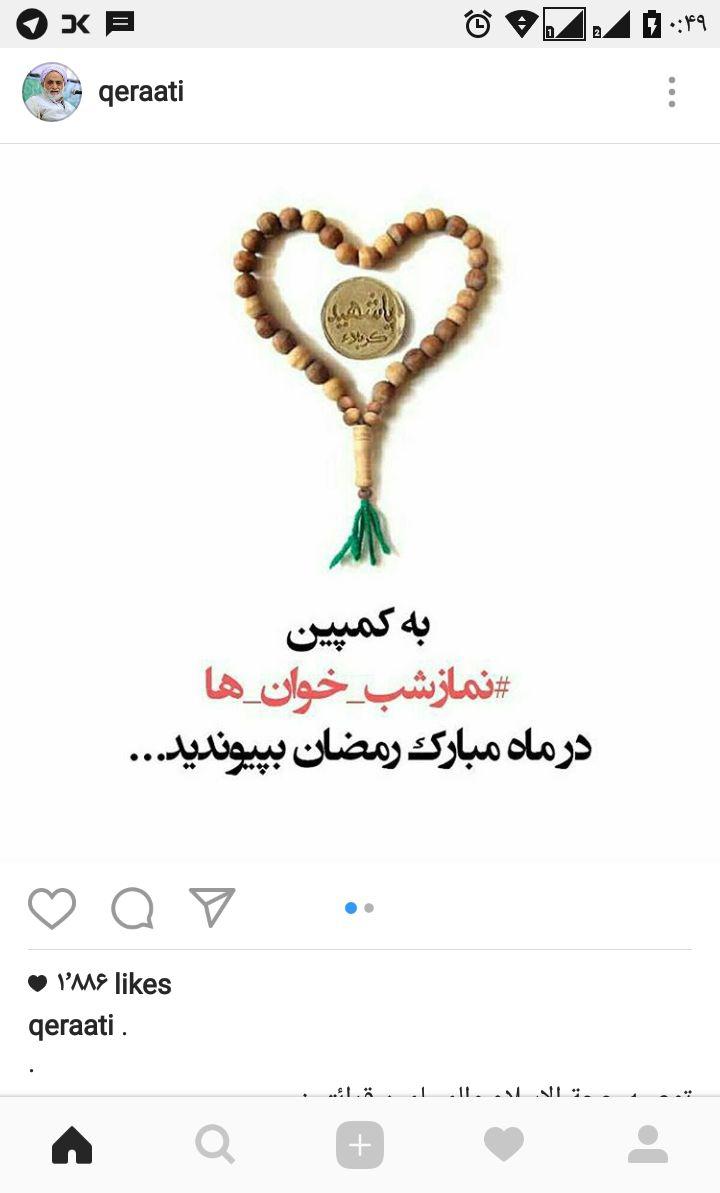The height and width of the screenshot is (1193, 720).
Task: Open the qeraati username in post header
Action: 141,91
